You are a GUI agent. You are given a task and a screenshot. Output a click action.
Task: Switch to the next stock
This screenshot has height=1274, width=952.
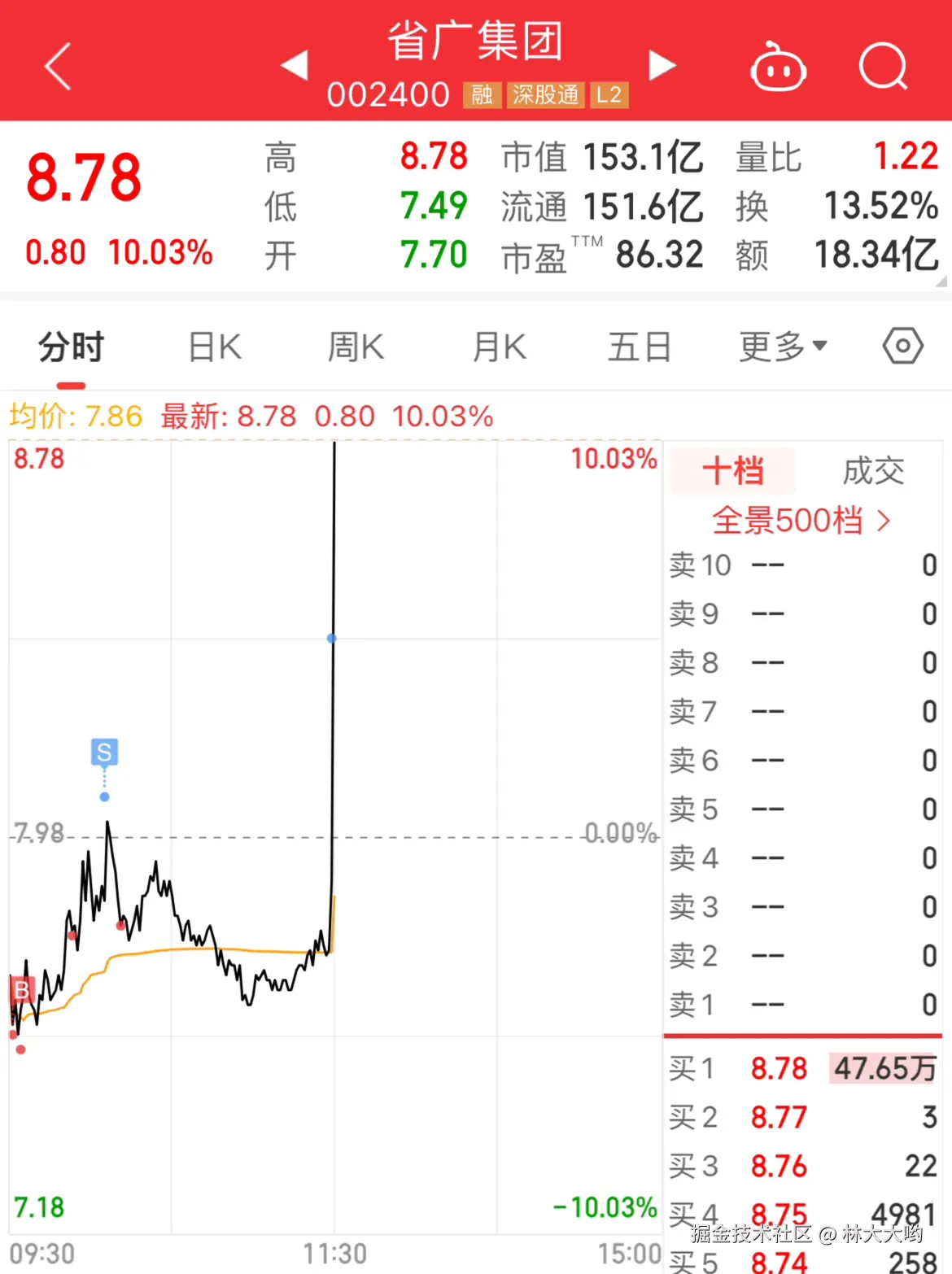pyautogui.click(x=662, y=65)
